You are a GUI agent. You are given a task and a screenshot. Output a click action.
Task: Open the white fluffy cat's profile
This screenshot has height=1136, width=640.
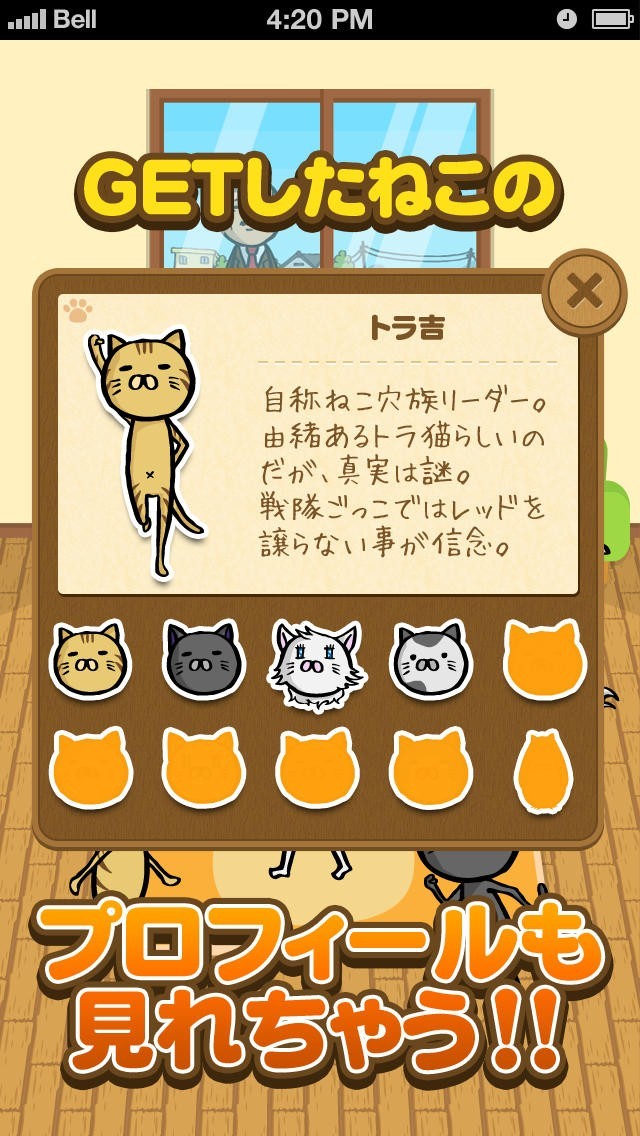tap(316, 662)
